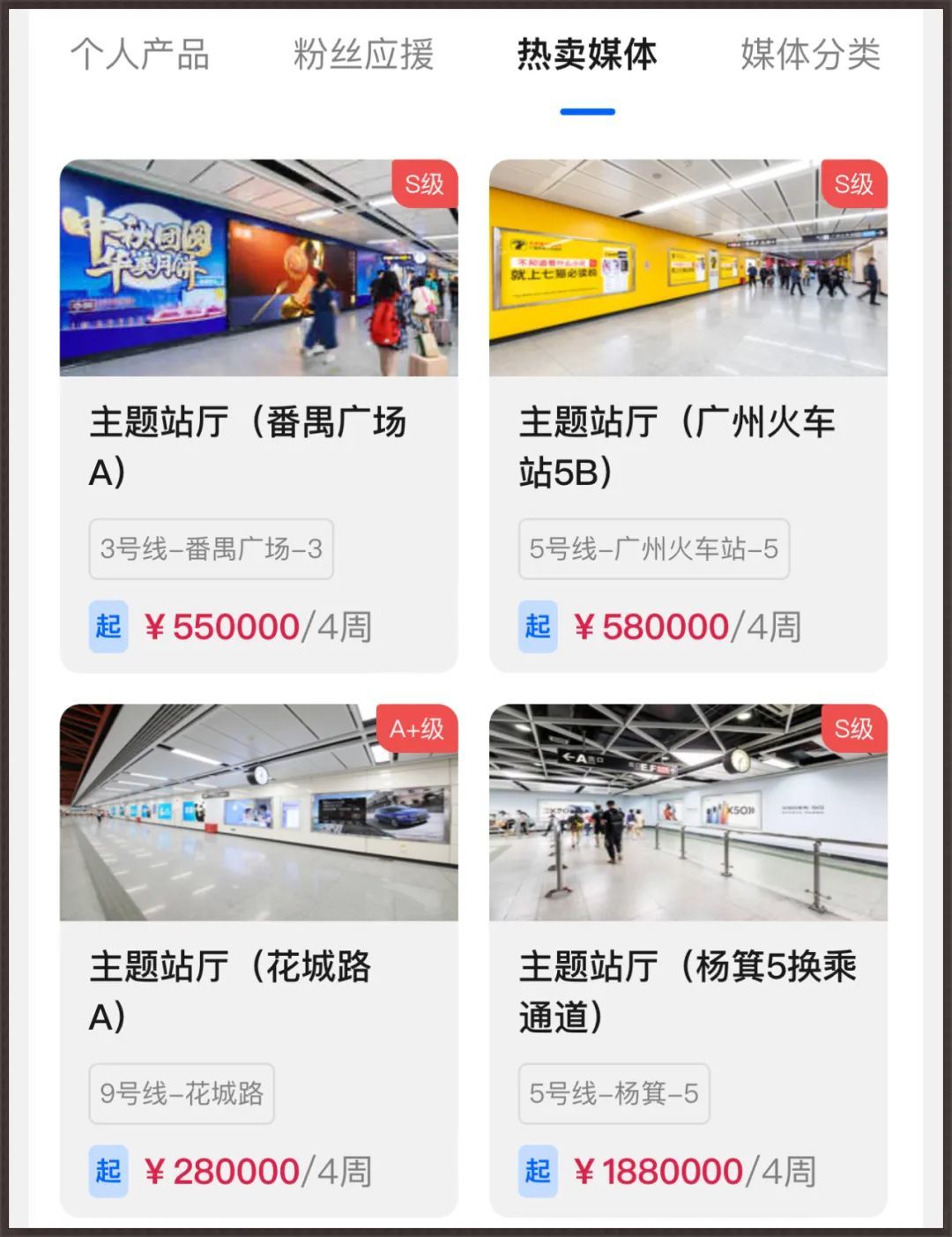Switch to the 粉丝应援 tab

tap(363, 55)
